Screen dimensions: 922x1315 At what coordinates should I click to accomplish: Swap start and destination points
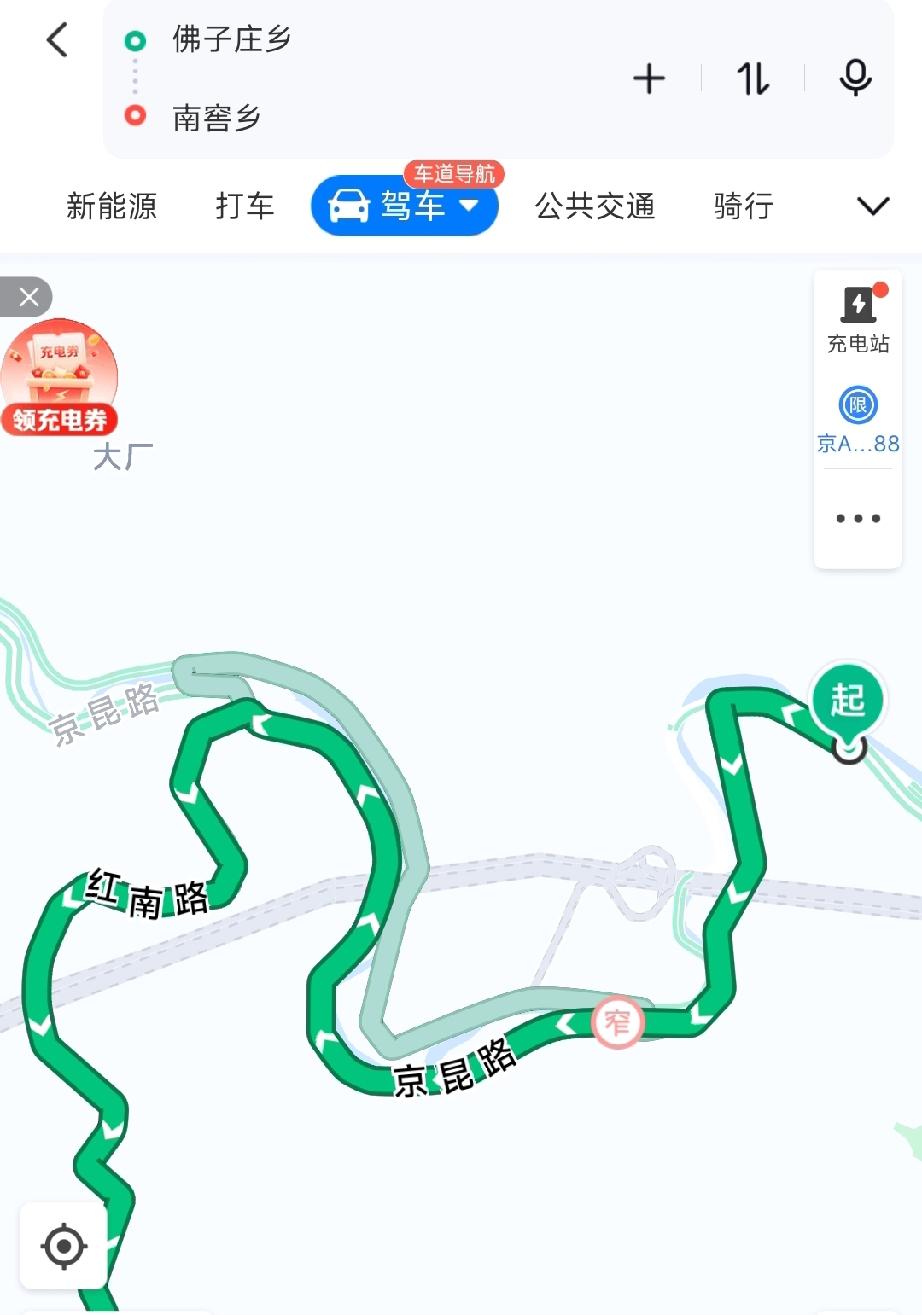tap(752, 79)
